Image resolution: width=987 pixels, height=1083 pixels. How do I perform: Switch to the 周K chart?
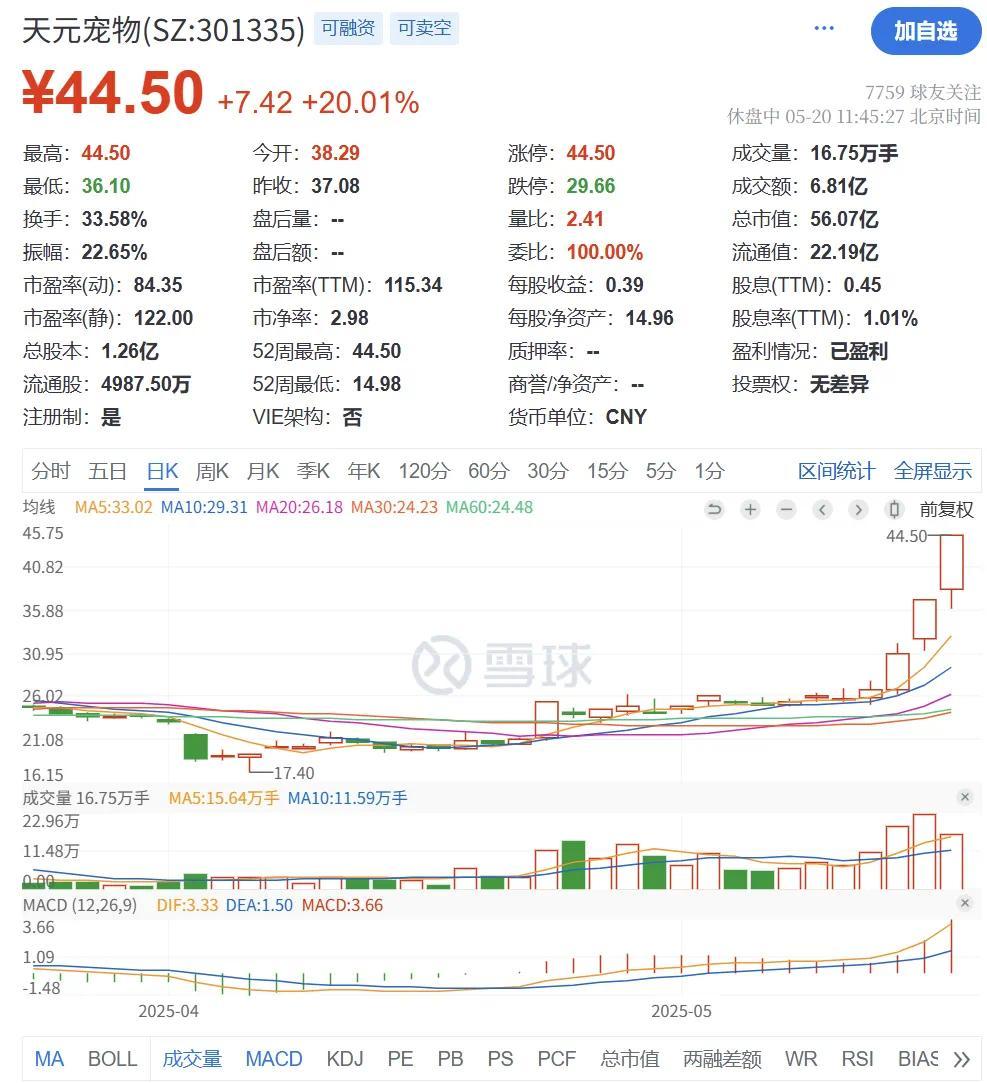(x=212, y=471)
